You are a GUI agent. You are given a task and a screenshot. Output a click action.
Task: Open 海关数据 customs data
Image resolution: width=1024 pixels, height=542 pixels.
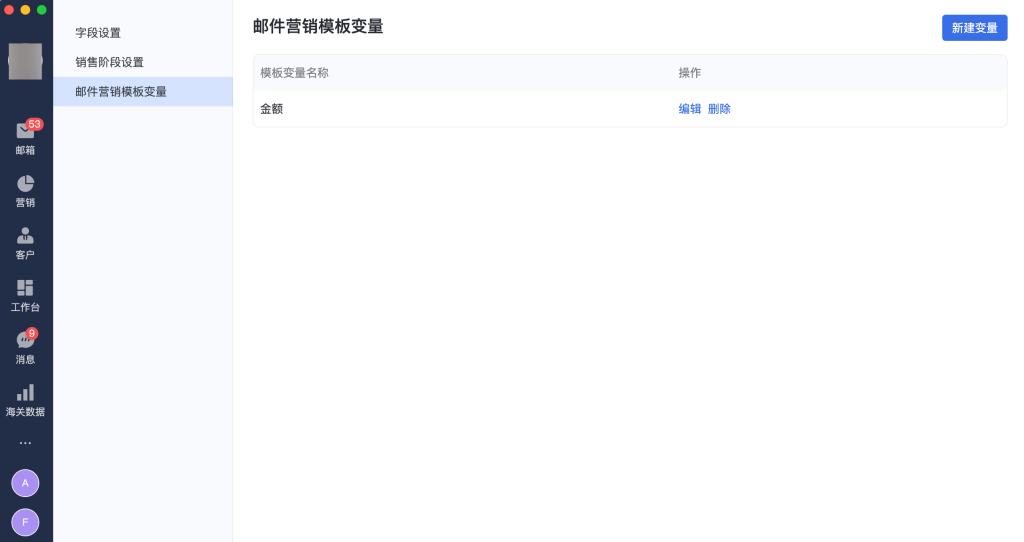[25, 399]
